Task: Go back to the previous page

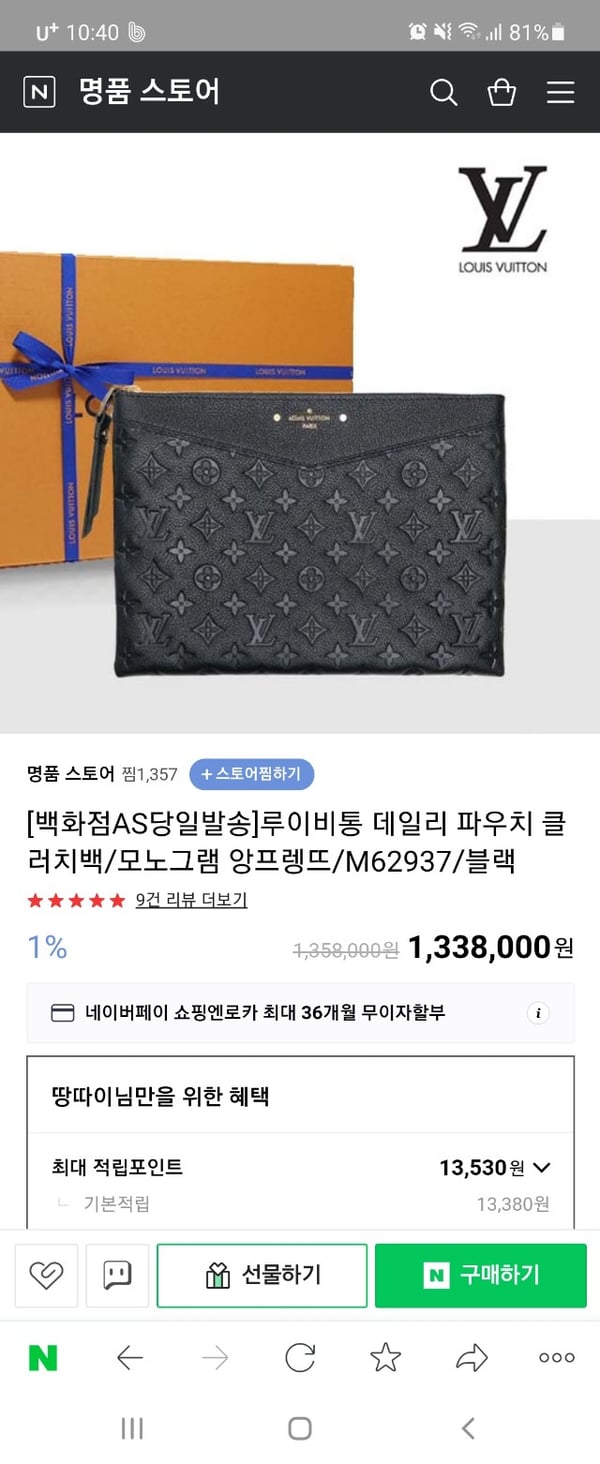Action: pyautogui.click(x=130, y=1357)
